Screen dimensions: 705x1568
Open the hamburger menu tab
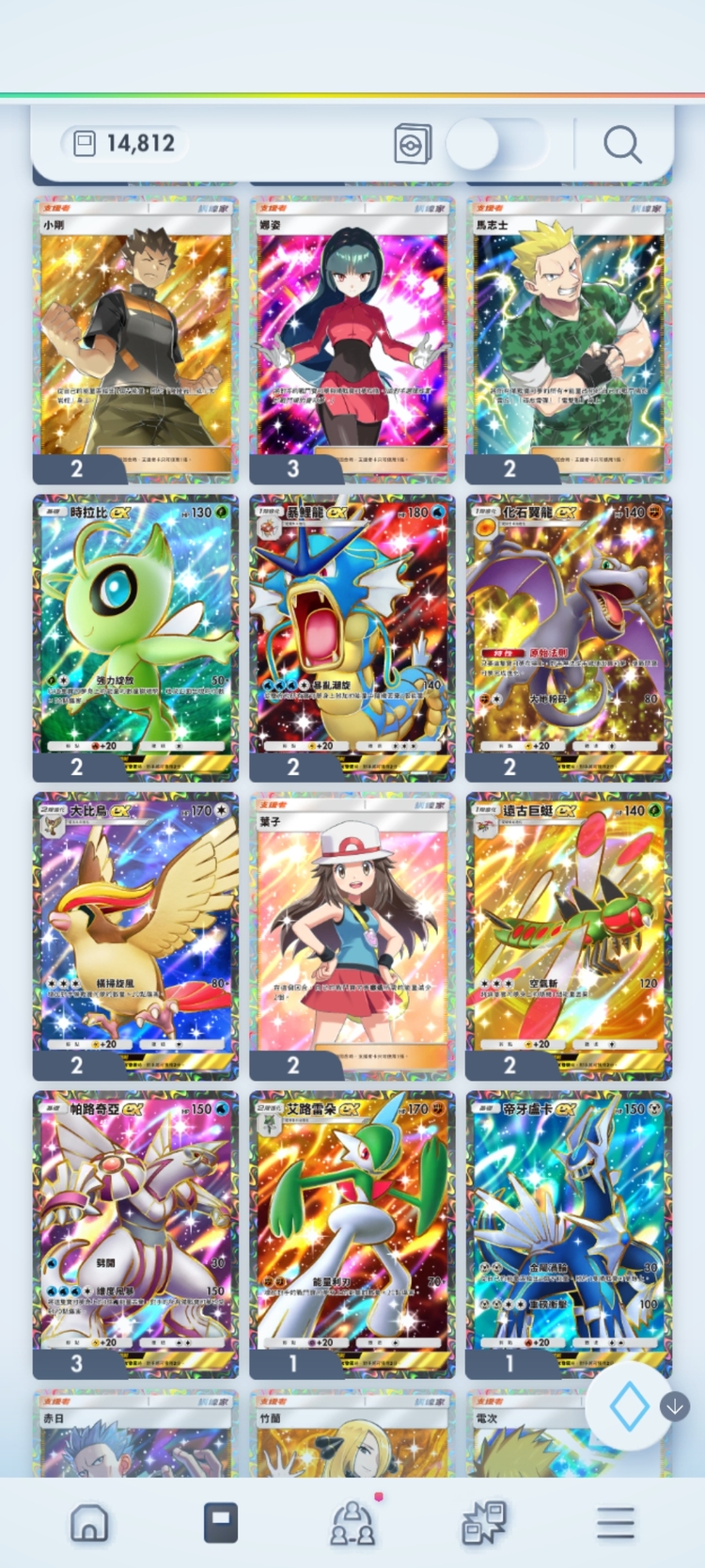click(x=615, y=1522)
